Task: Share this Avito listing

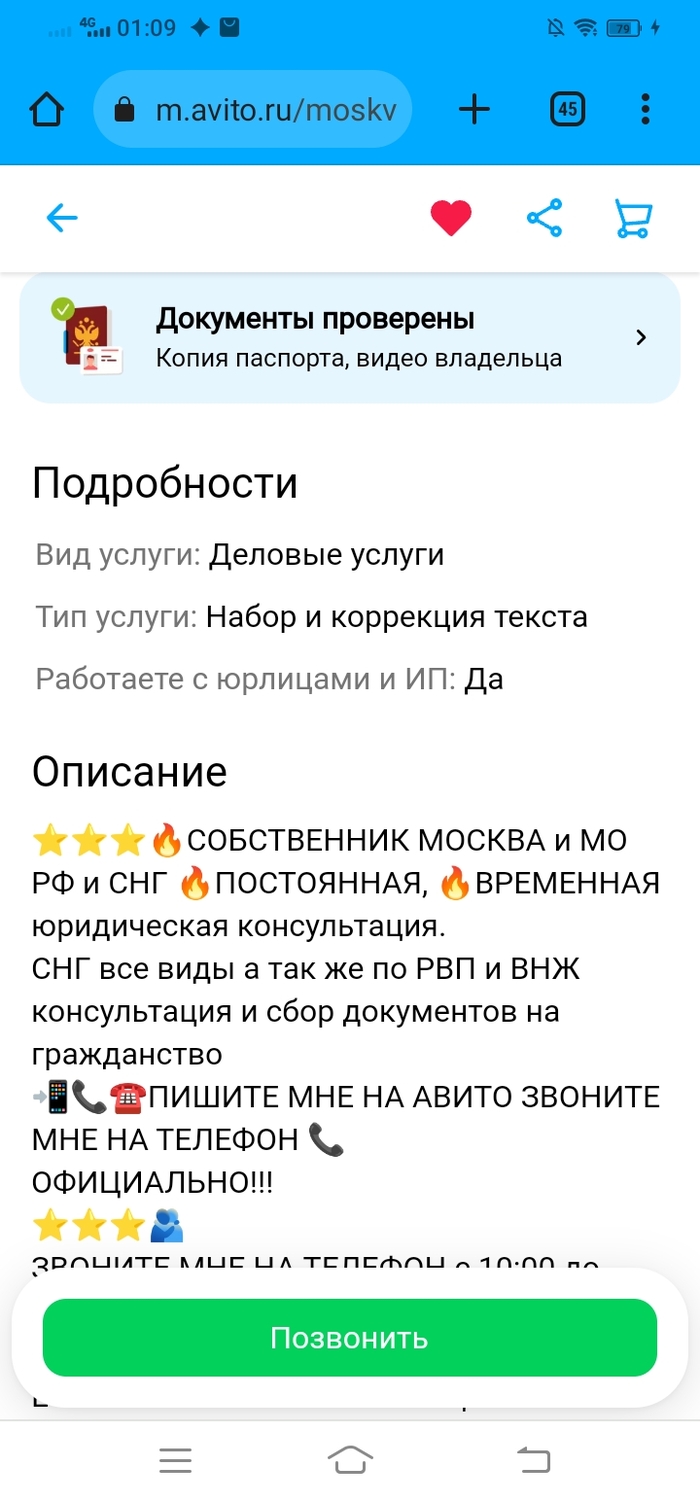Action: 544,218
